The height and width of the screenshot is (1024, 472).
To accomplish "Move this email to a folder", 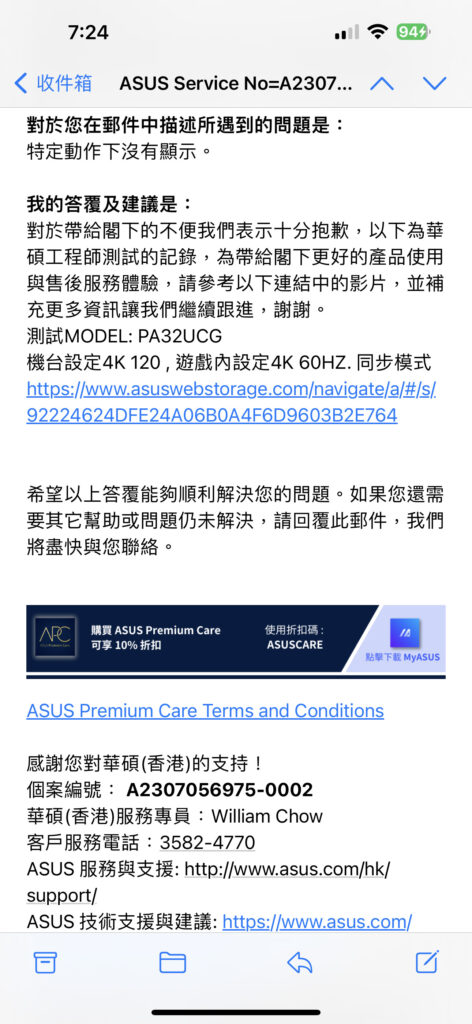I will click(x=173, y=962).
